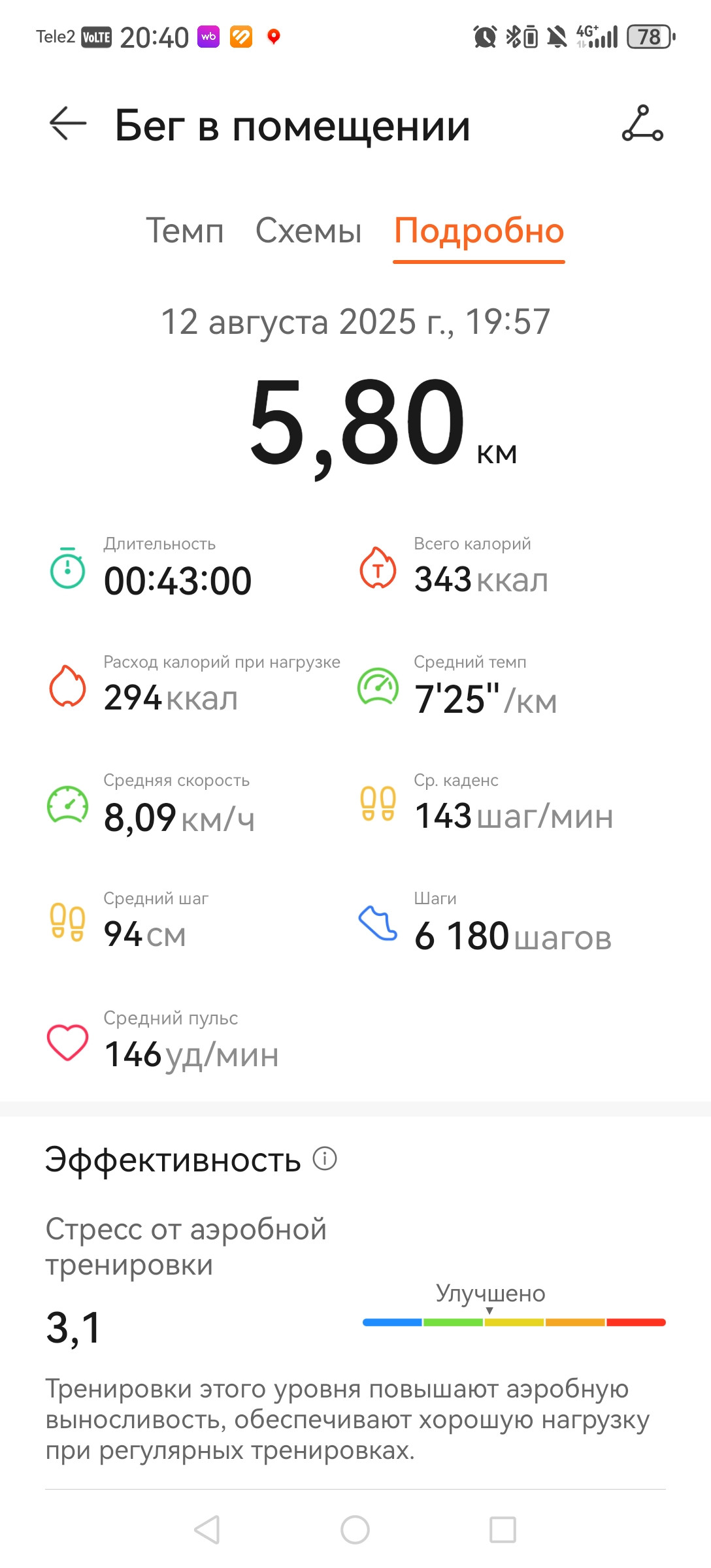The width and height of the screenshot is (711, 1568).
Task: Switch to the Схемы tab
Action: 308,231
